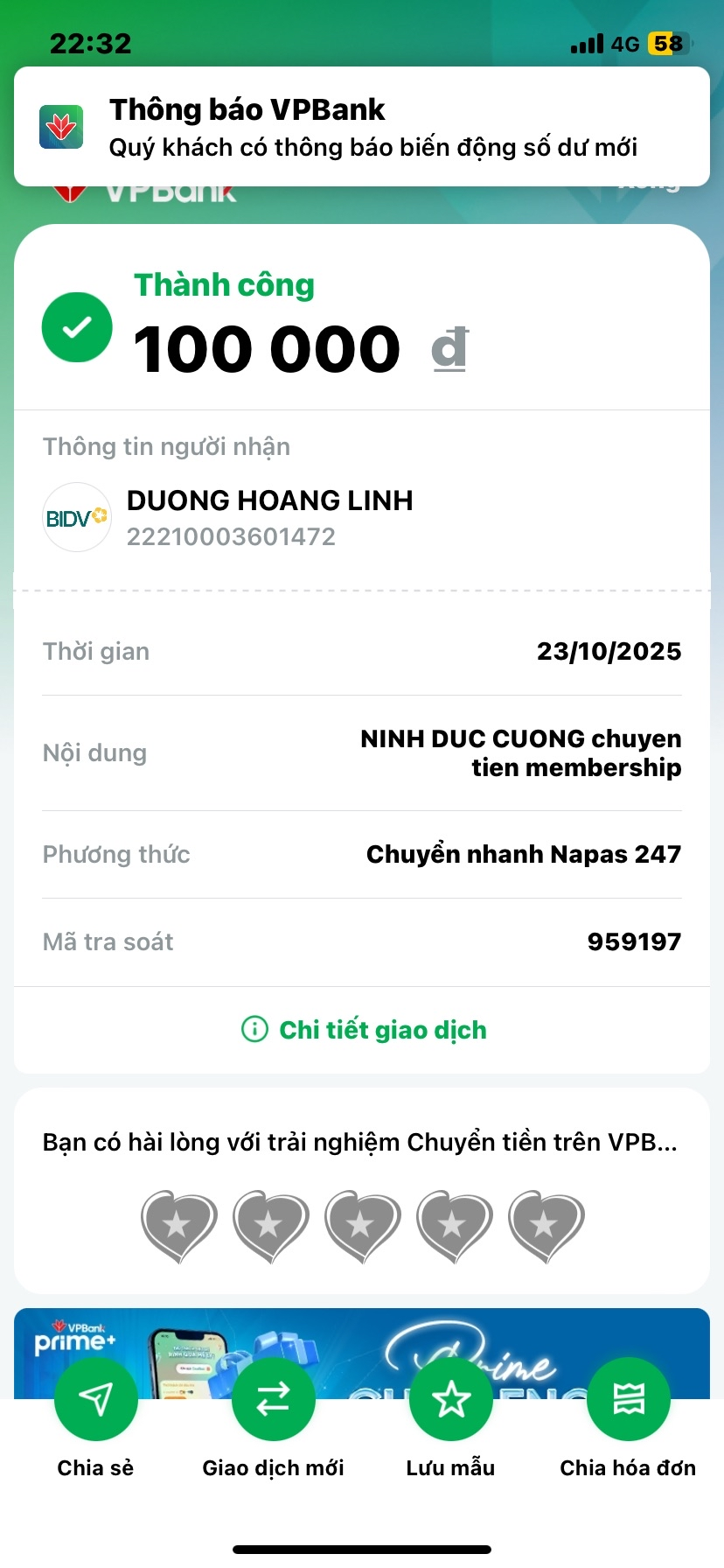Rate the transfer experience one heart

click(x=178, y=1225)
